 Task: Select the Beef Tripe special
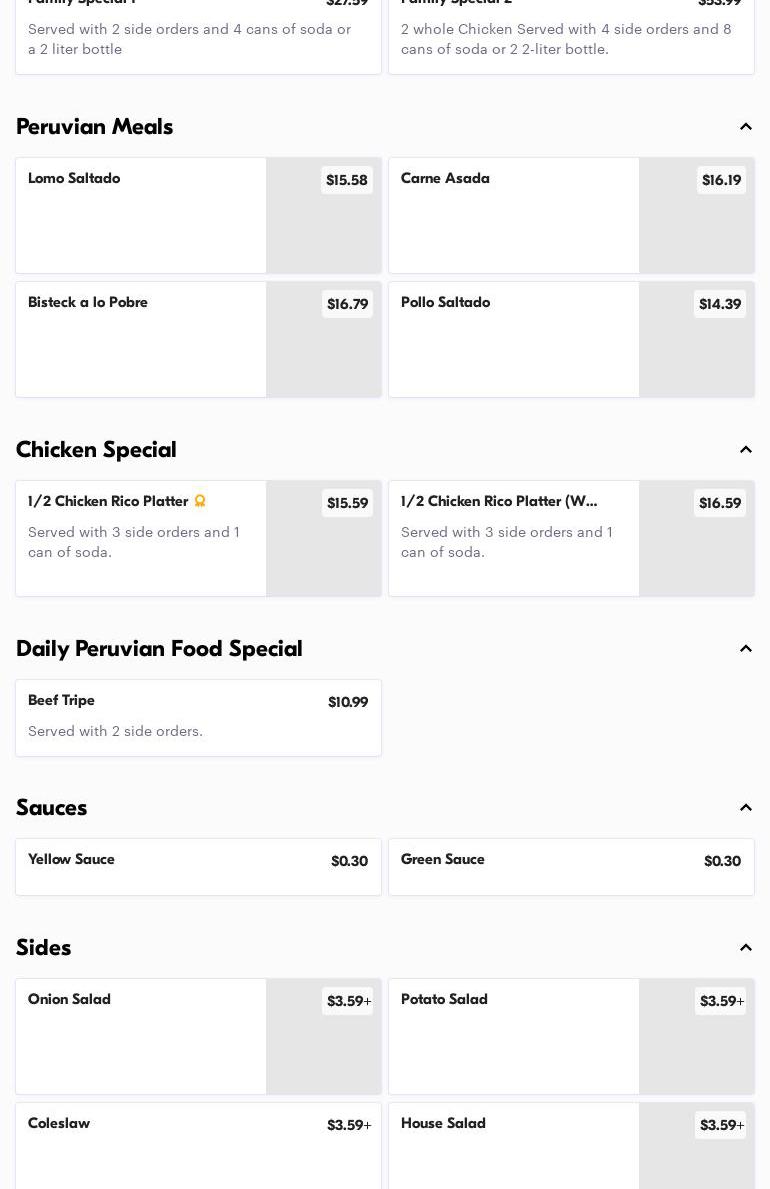tap(198, 717)
